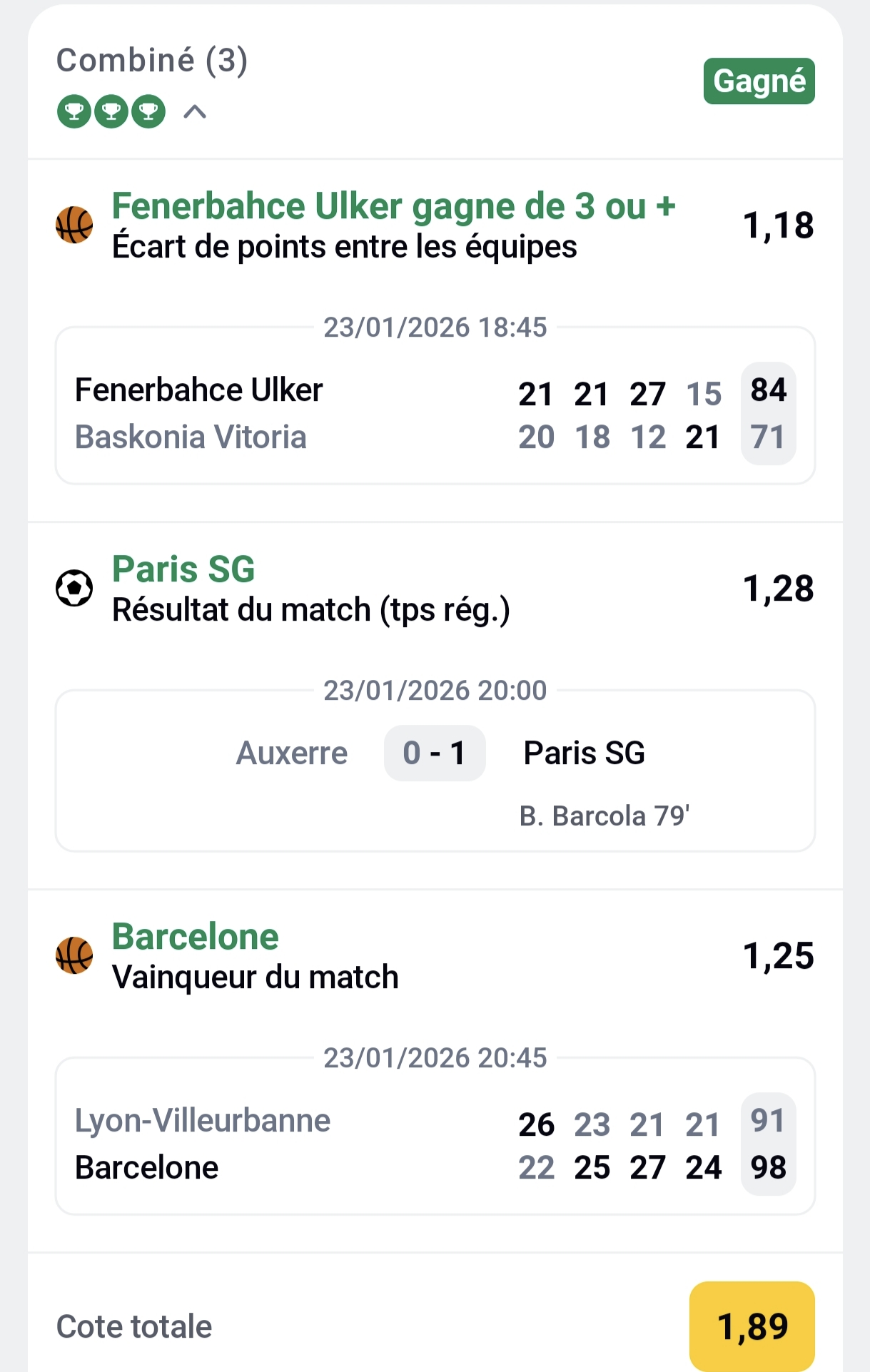This screenshot has width=870, height=1372.
Task: Select the soccer ball icon beside Paris SG
Action: (x=74, y=588)
